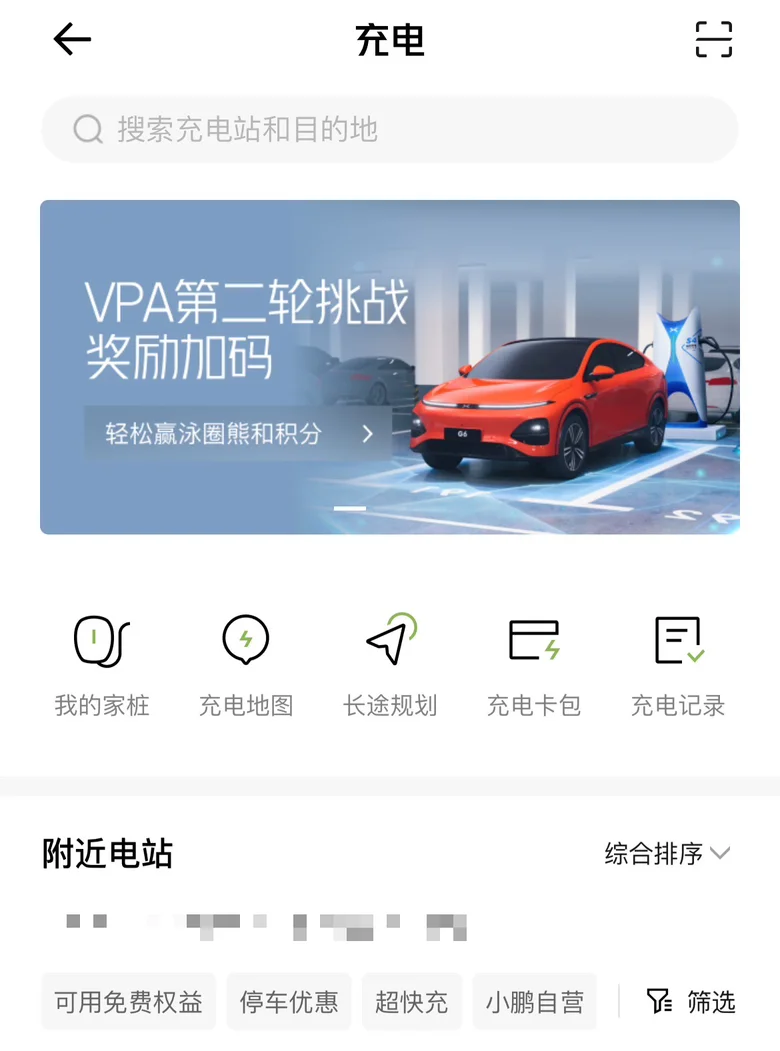Tap the charging station search box
780x1051 pixels.
pyautogui.click(x=390, y=129)
